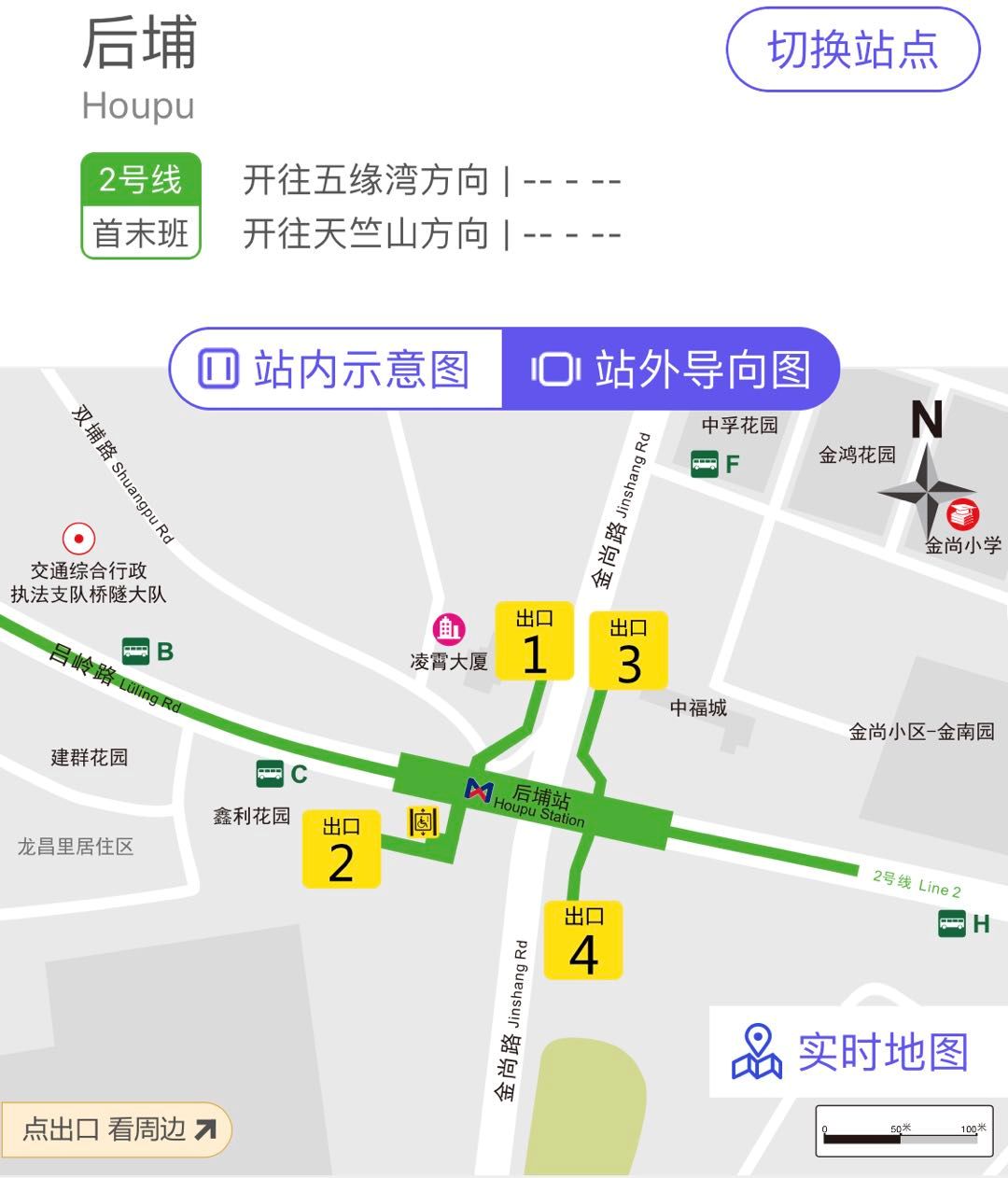The image size is (1008, 1178).
Task: Switch to the 站内示意图 tab
Action: pos(336,369)
